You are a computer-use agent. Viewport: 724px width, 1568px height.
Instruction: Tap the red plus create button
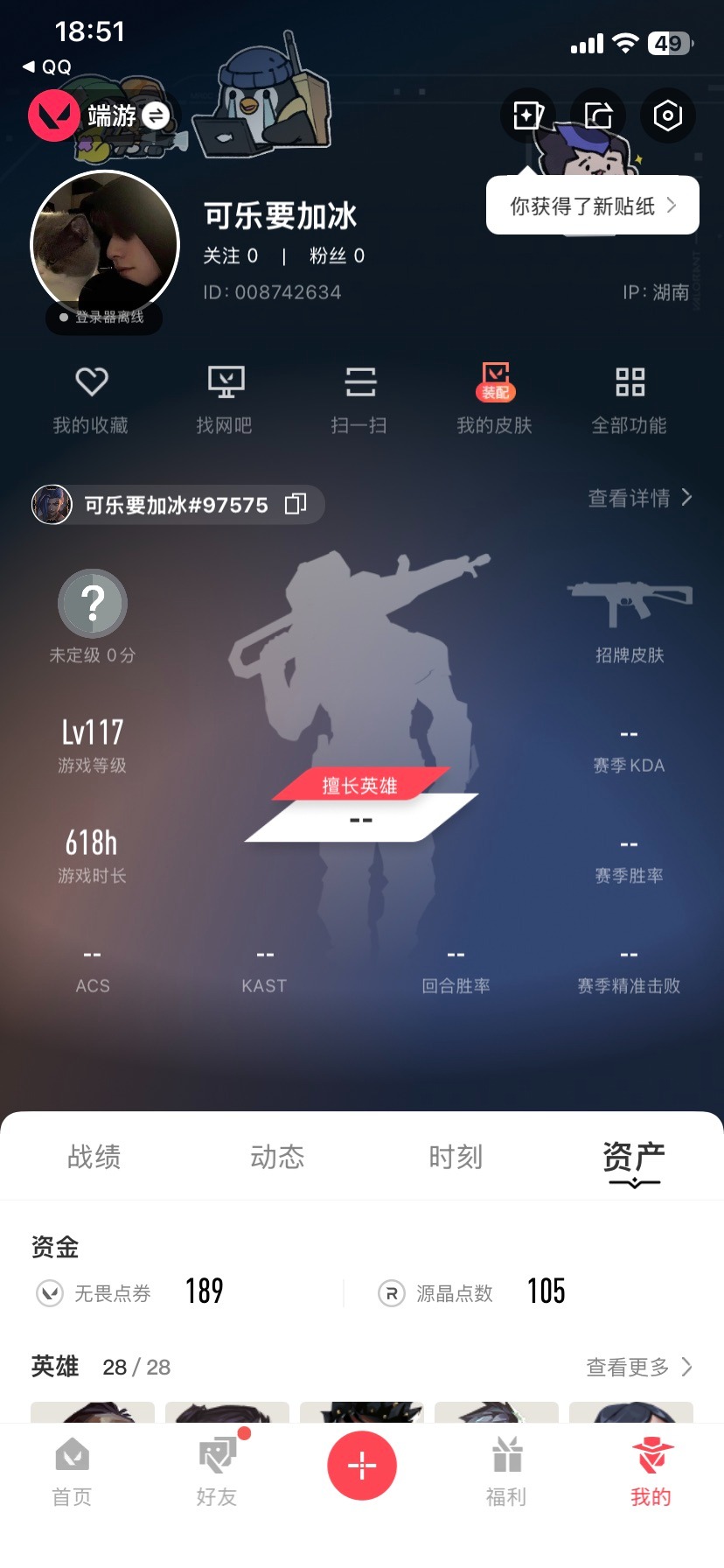click(x=362, y=1465)
